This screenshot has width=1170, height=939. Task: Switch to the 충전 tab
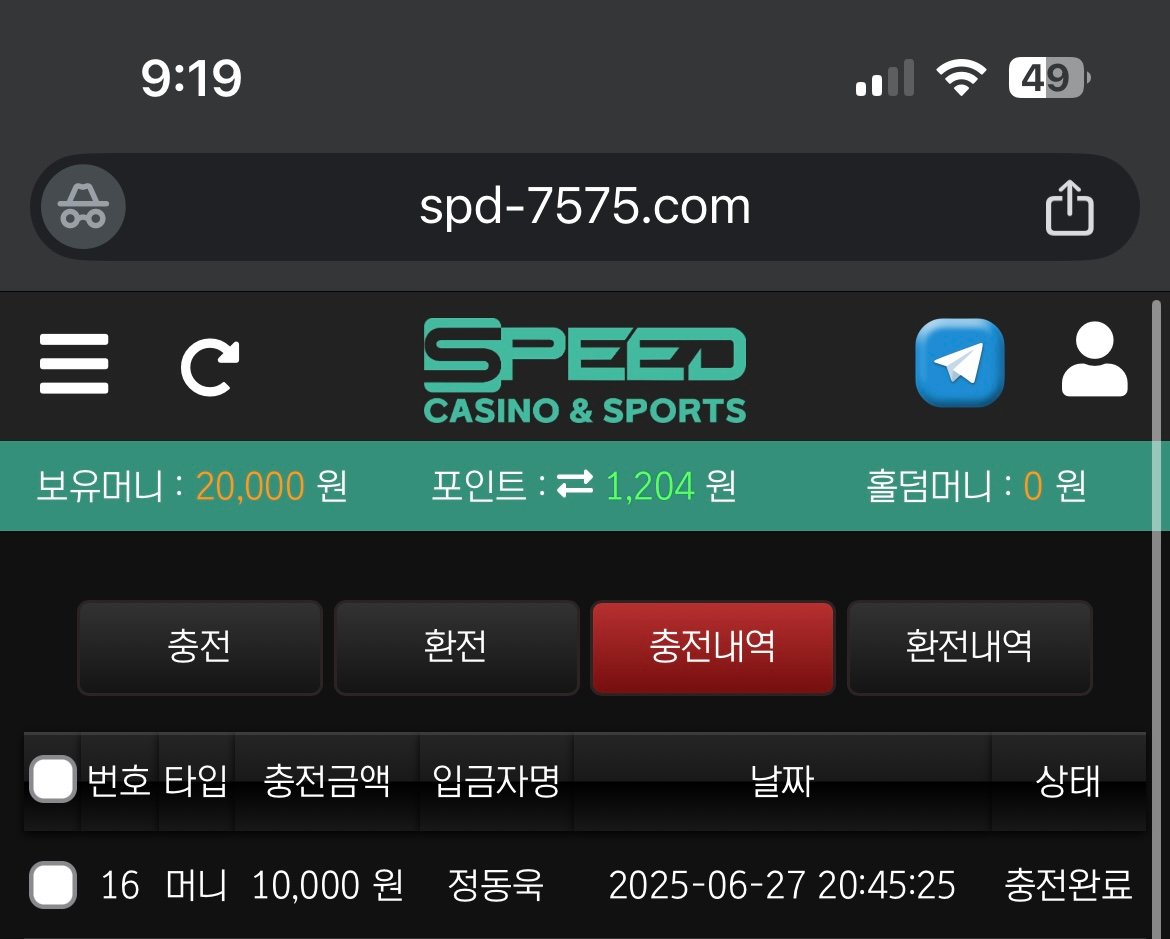(x=200, y=647)
